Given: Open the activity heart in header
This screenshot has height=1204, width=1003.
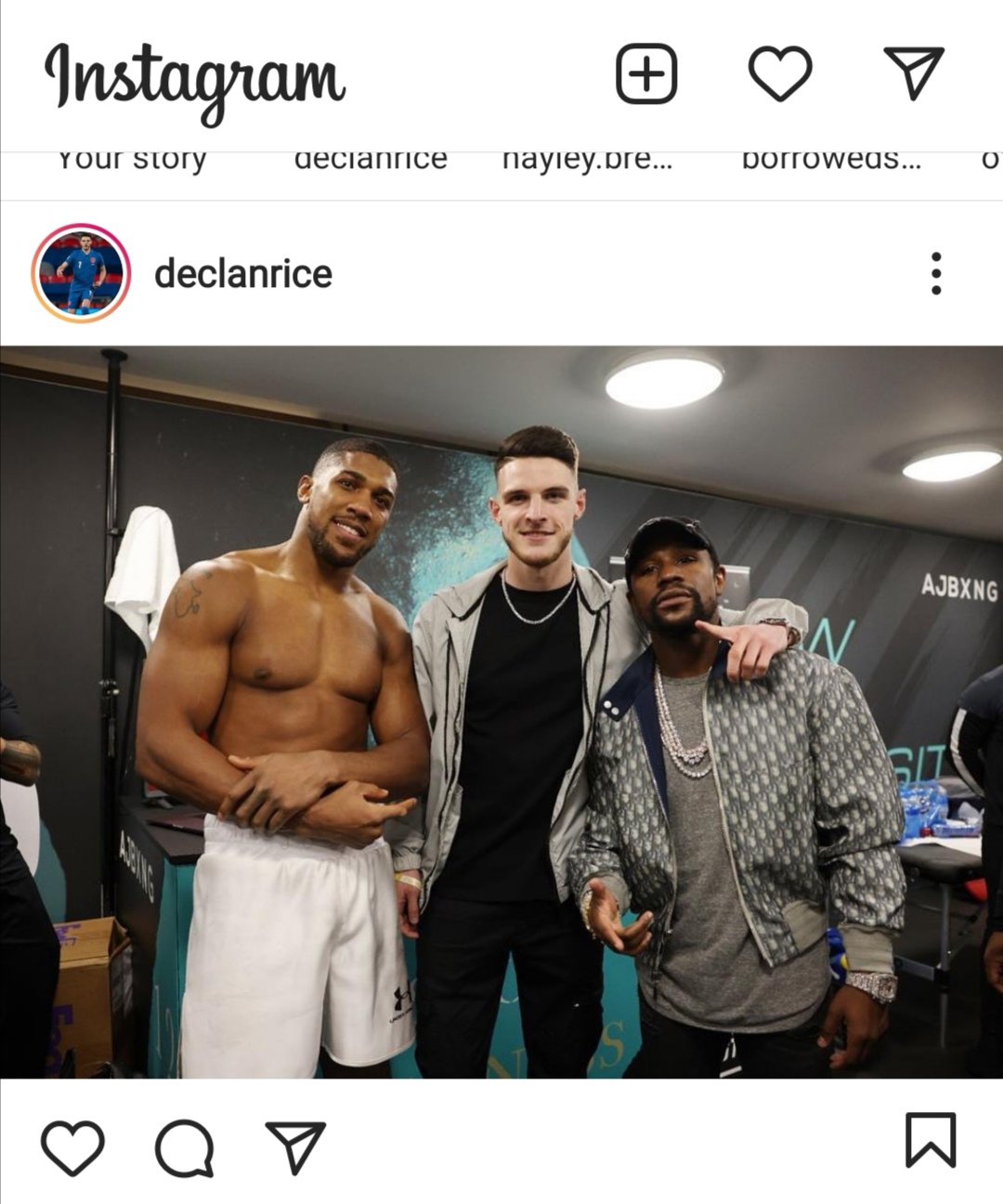Looking at the screenshot, I should (x=780, y=74).
